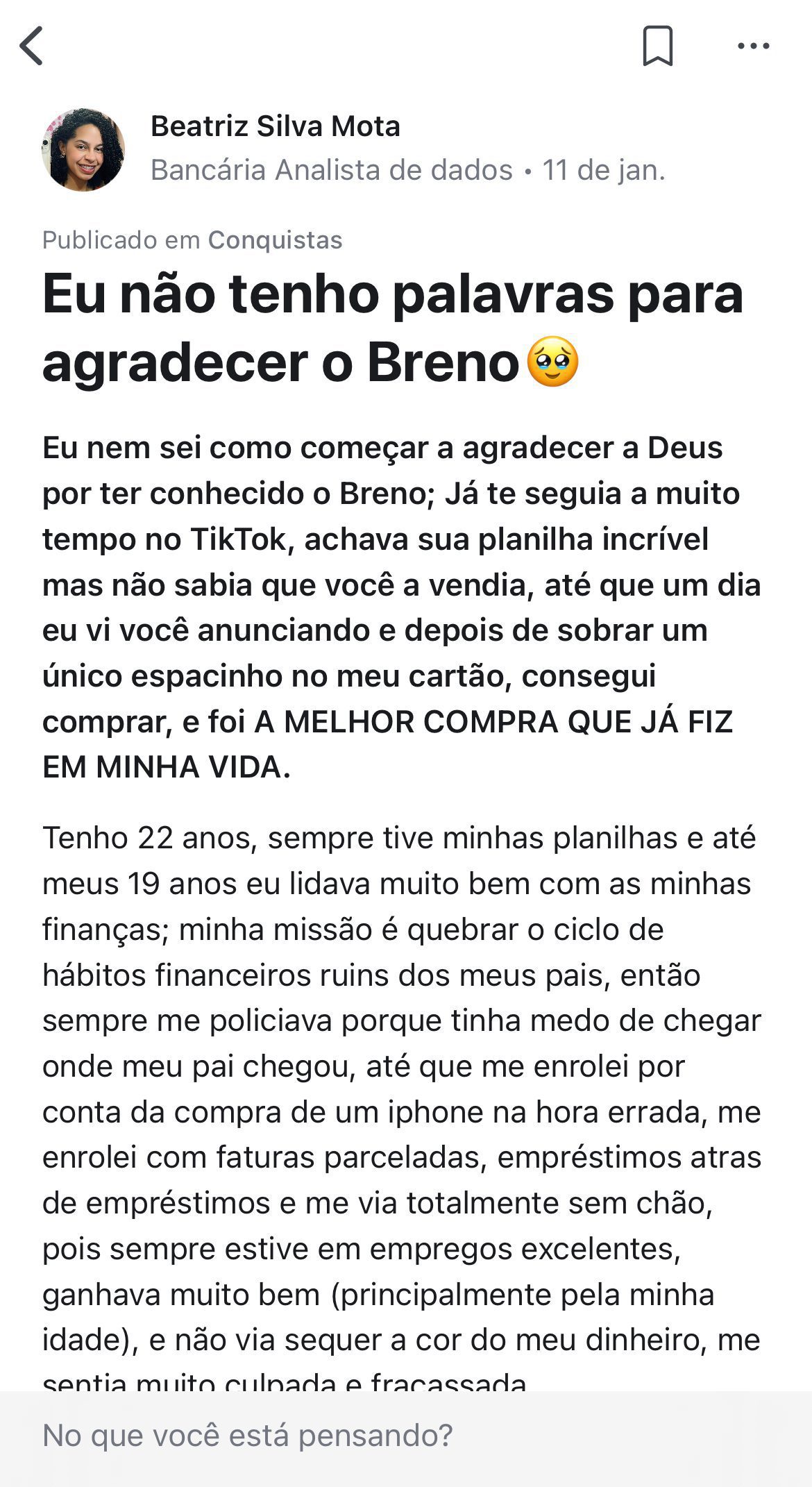This screenshot has width=812, height=1487.
Task: Go back with the top-left arrow
Action: point(32,46)
